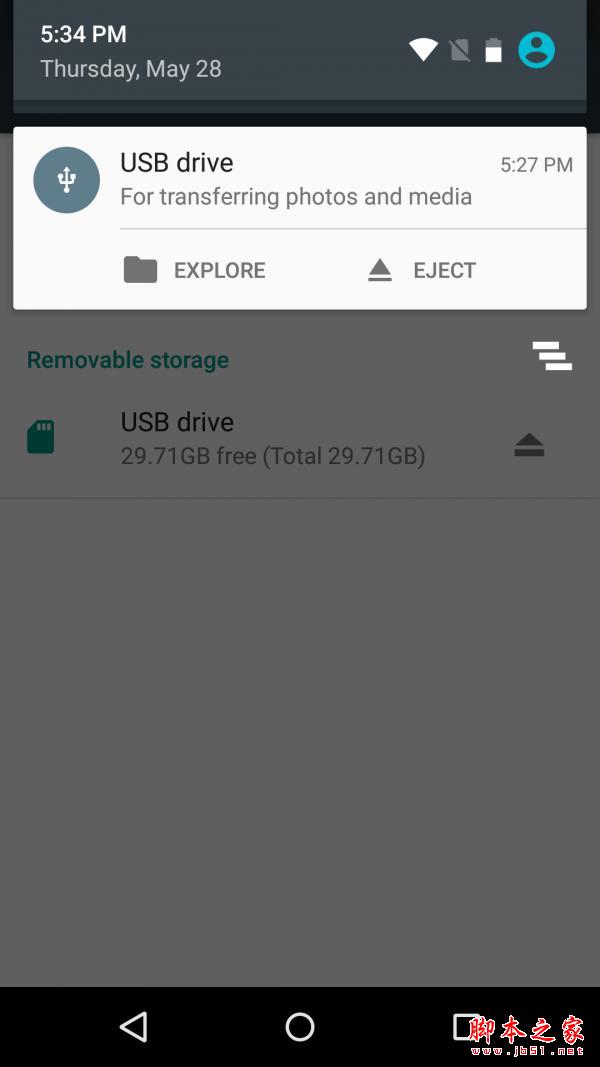
Task: Eject USB drive using the storage row icon
Action: coord(529,445)
